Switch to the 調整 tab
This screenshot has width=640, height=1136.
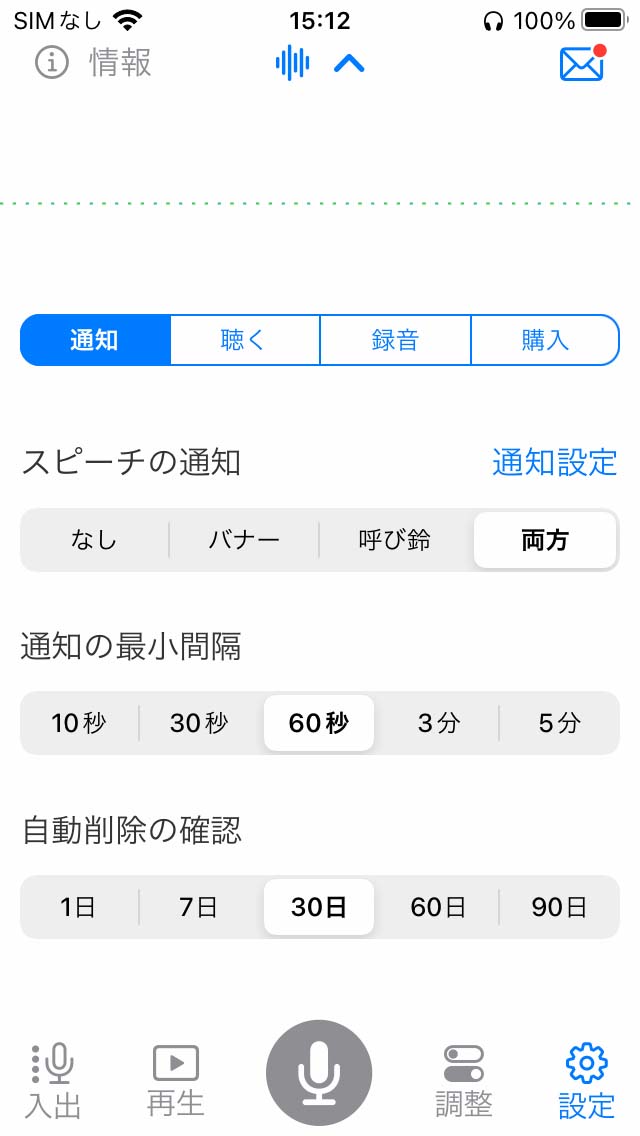[464, 1081]
